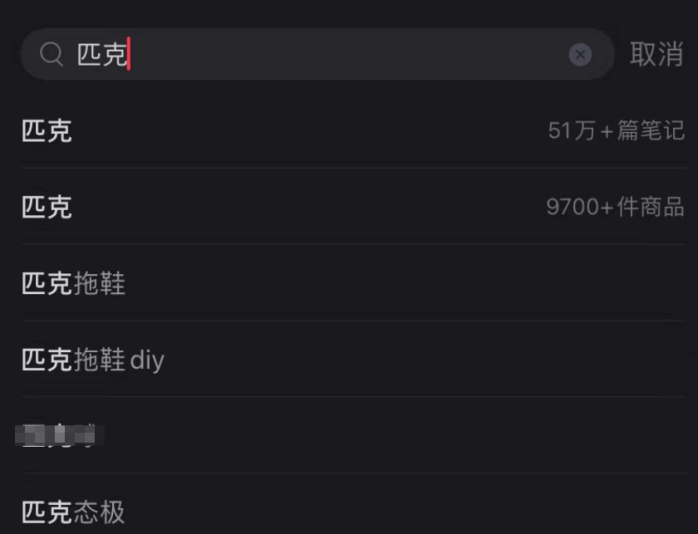This screenshot has height=534, width=698.
Task: Cancel search via 取消
Action: pos(656,55)
